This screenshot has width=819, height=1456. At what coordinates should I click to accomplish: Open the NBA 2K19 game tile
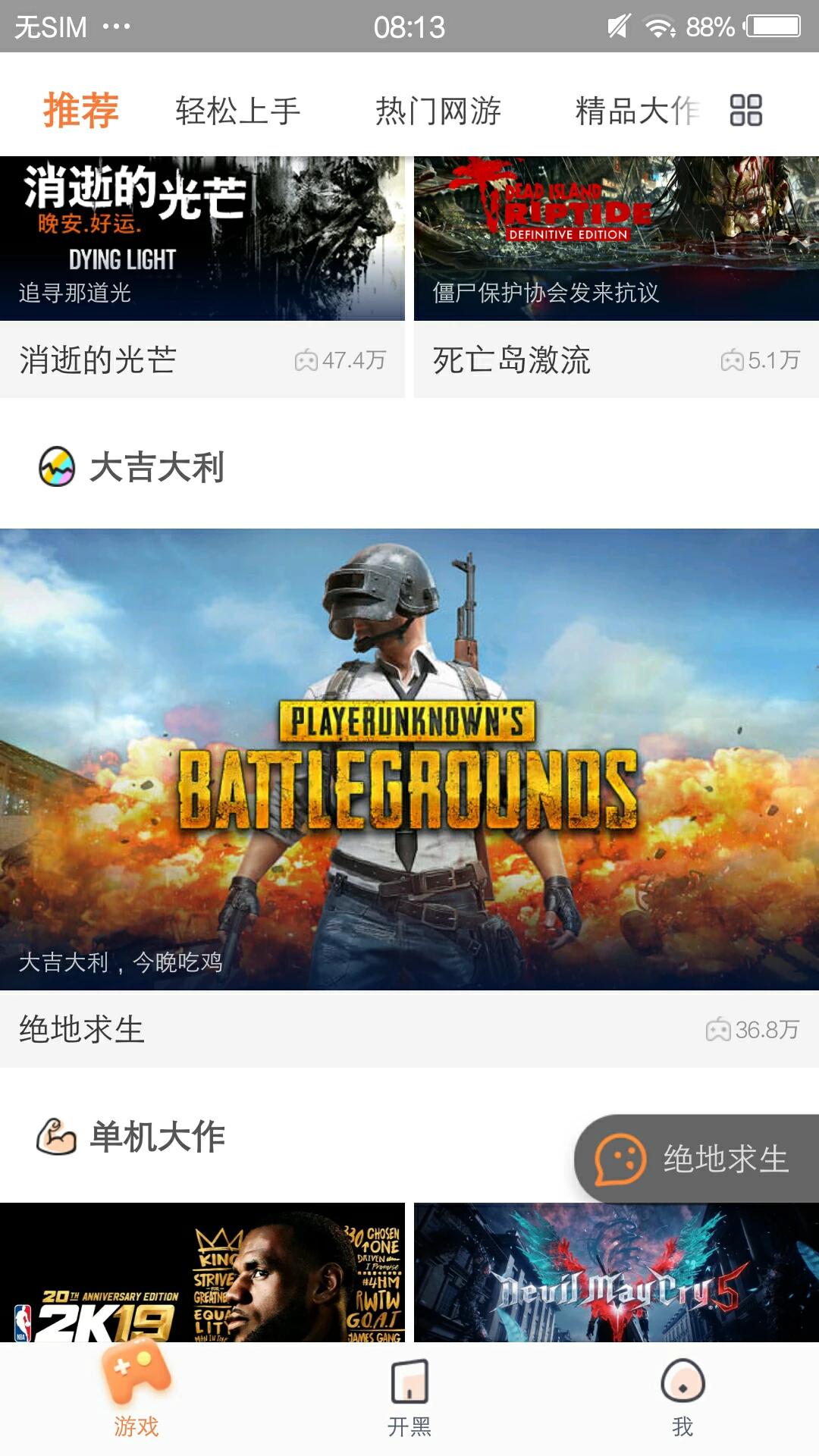(x=202, y=1272)
